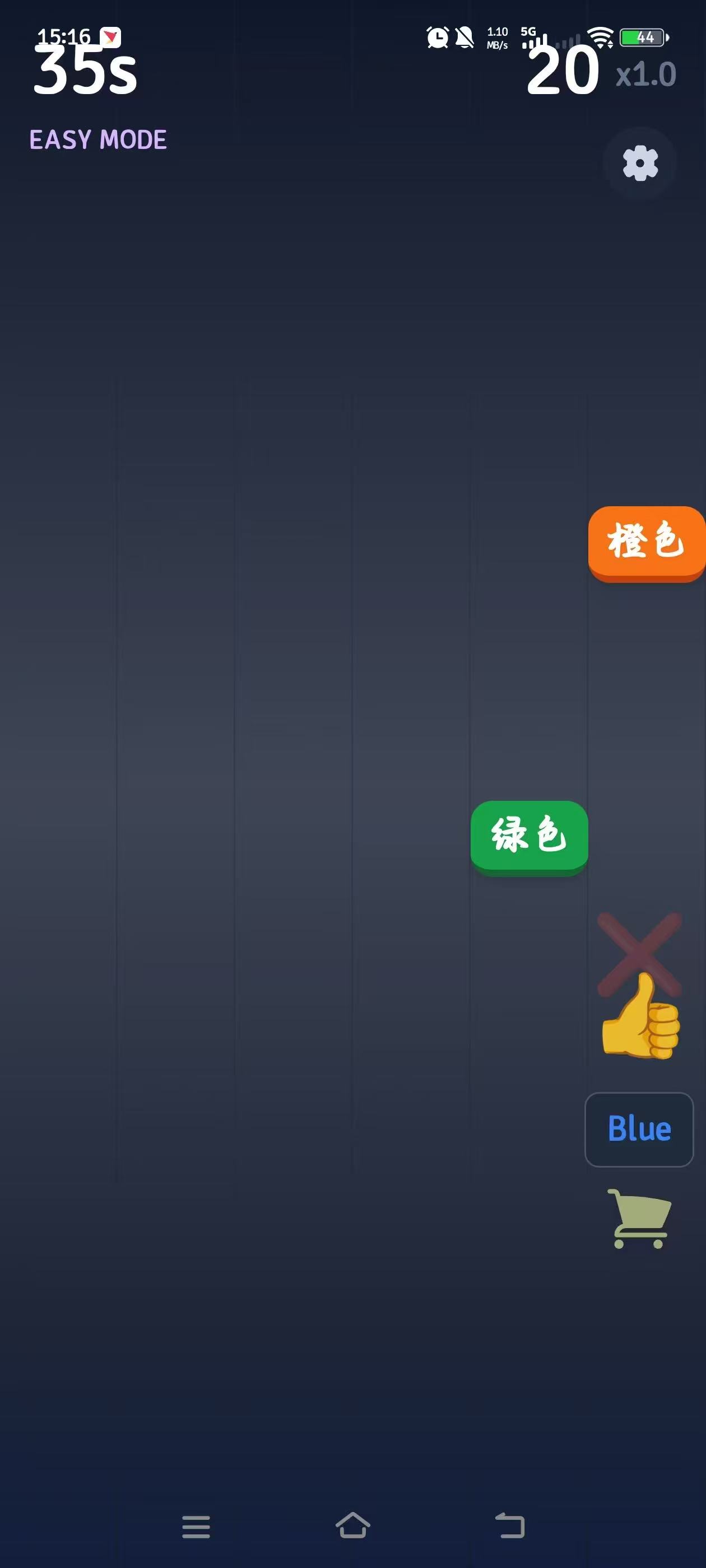Open the settings gear
The width and height of the screenshot is (706, 1568).
640,163
